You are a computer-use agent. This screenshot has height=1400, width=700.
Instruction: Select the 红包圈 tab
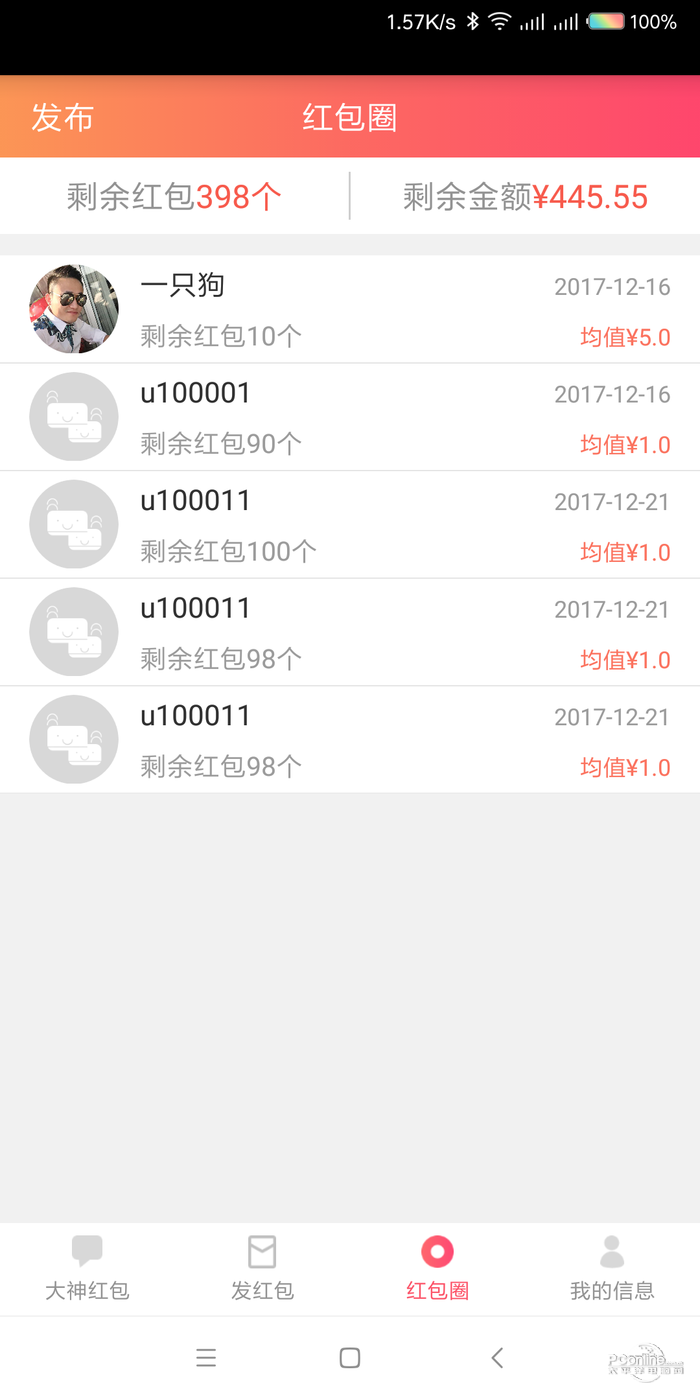[x=437, y=1268]
